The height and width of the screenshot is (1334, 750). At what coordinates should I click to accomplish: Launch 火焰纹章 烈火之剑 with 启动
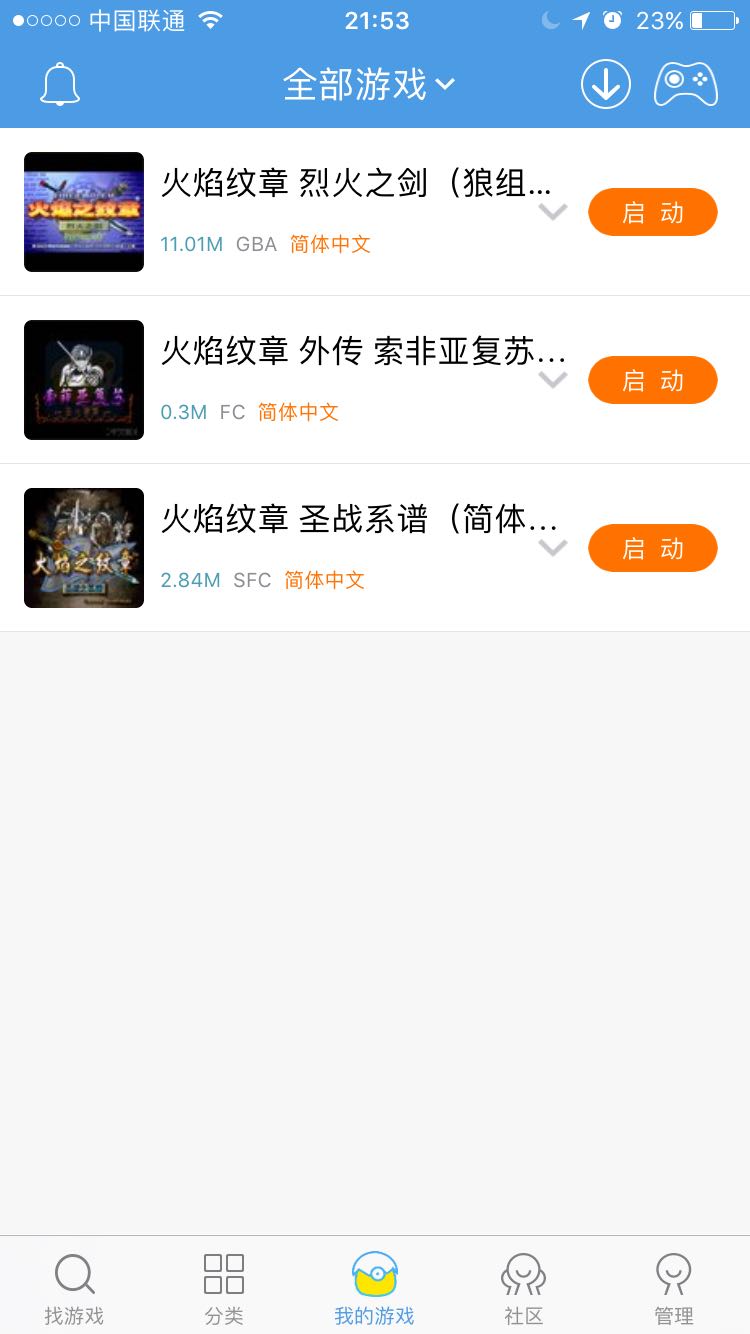(652, 212)
